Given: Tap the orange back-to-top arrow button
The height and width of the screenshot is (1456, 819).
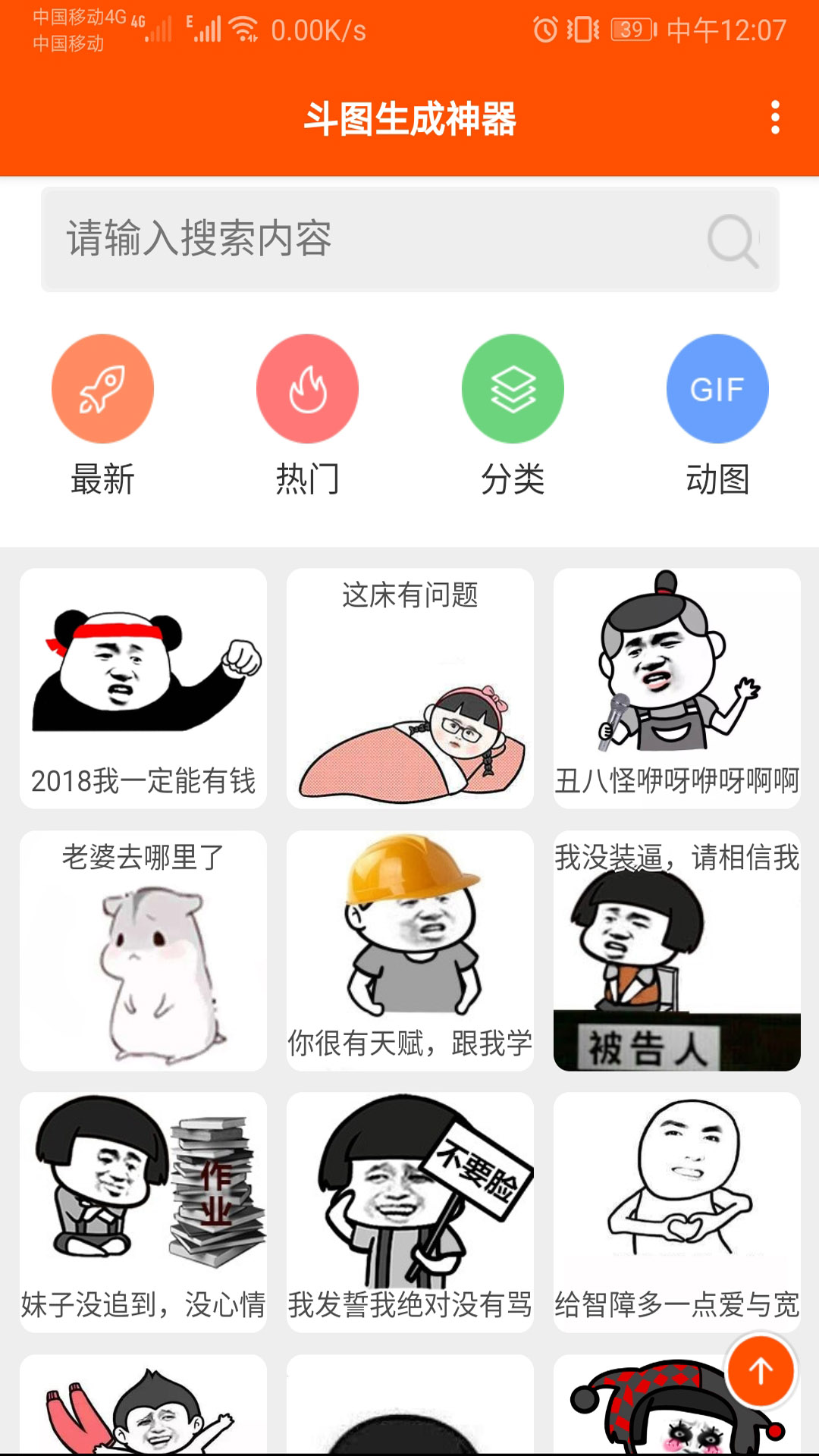Looking at the screenshot, I should 761,1370.
